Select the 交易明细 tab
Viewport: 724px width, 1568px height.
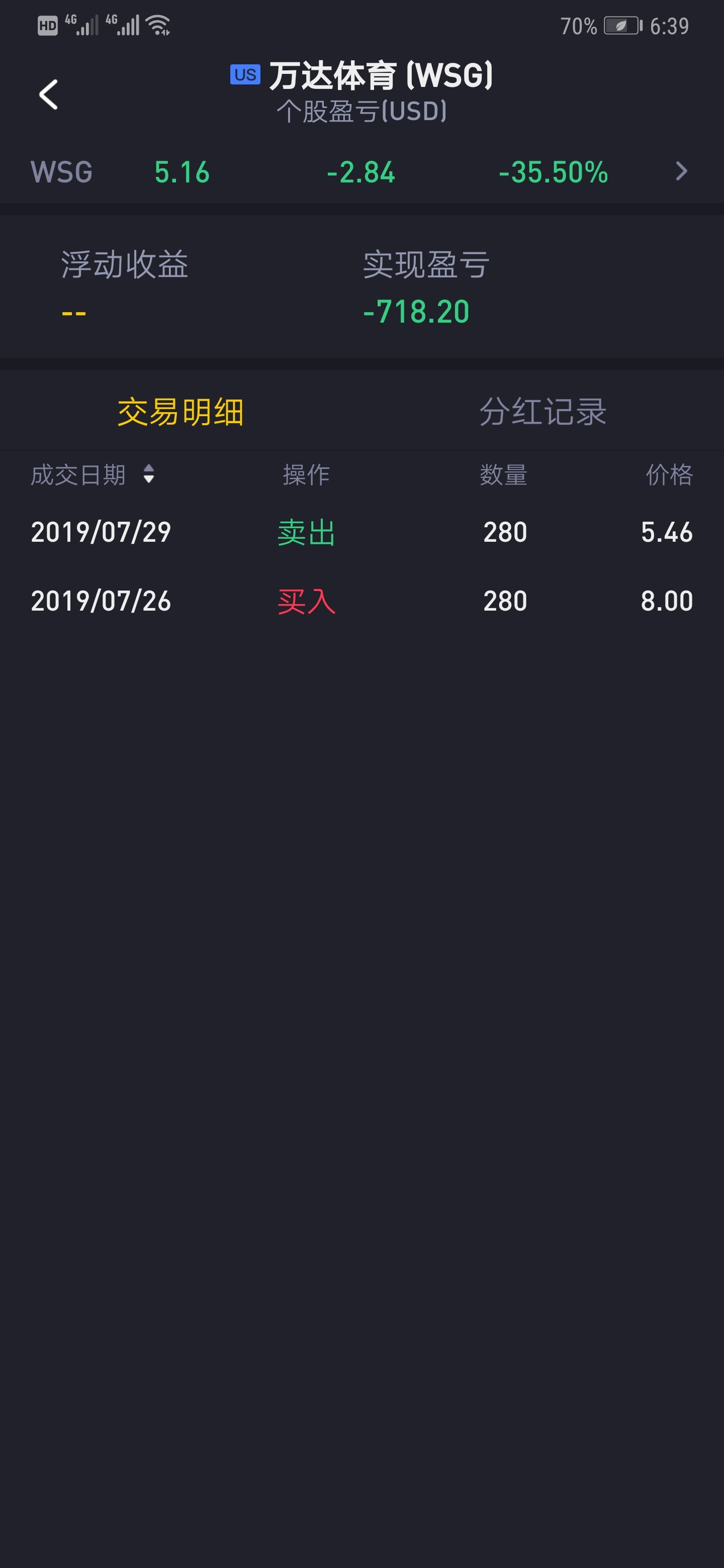(181, 412)
